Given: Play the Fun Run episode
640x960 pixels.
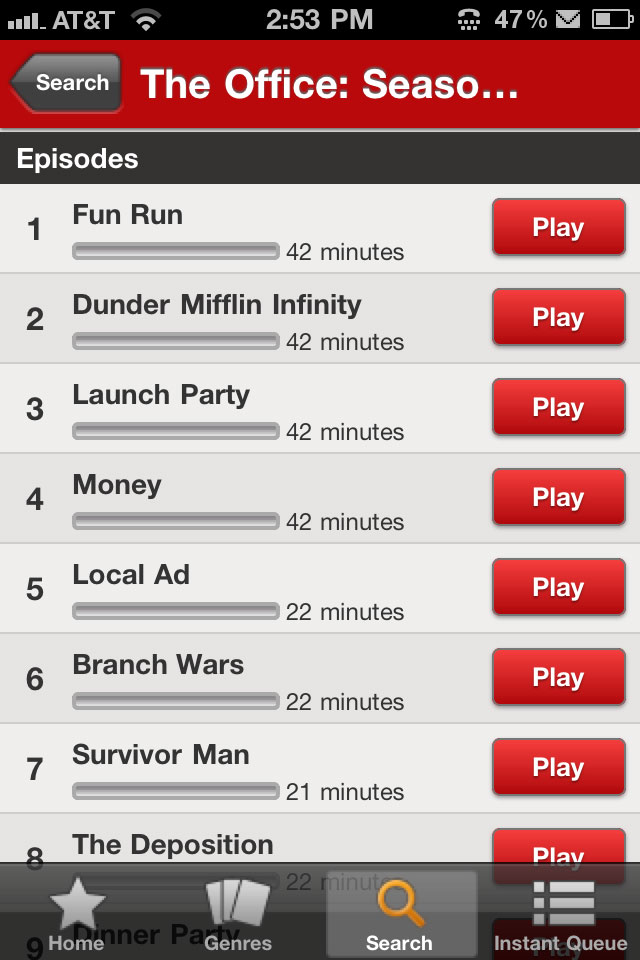Looking at the screenshot, I should tap(558, 228).
